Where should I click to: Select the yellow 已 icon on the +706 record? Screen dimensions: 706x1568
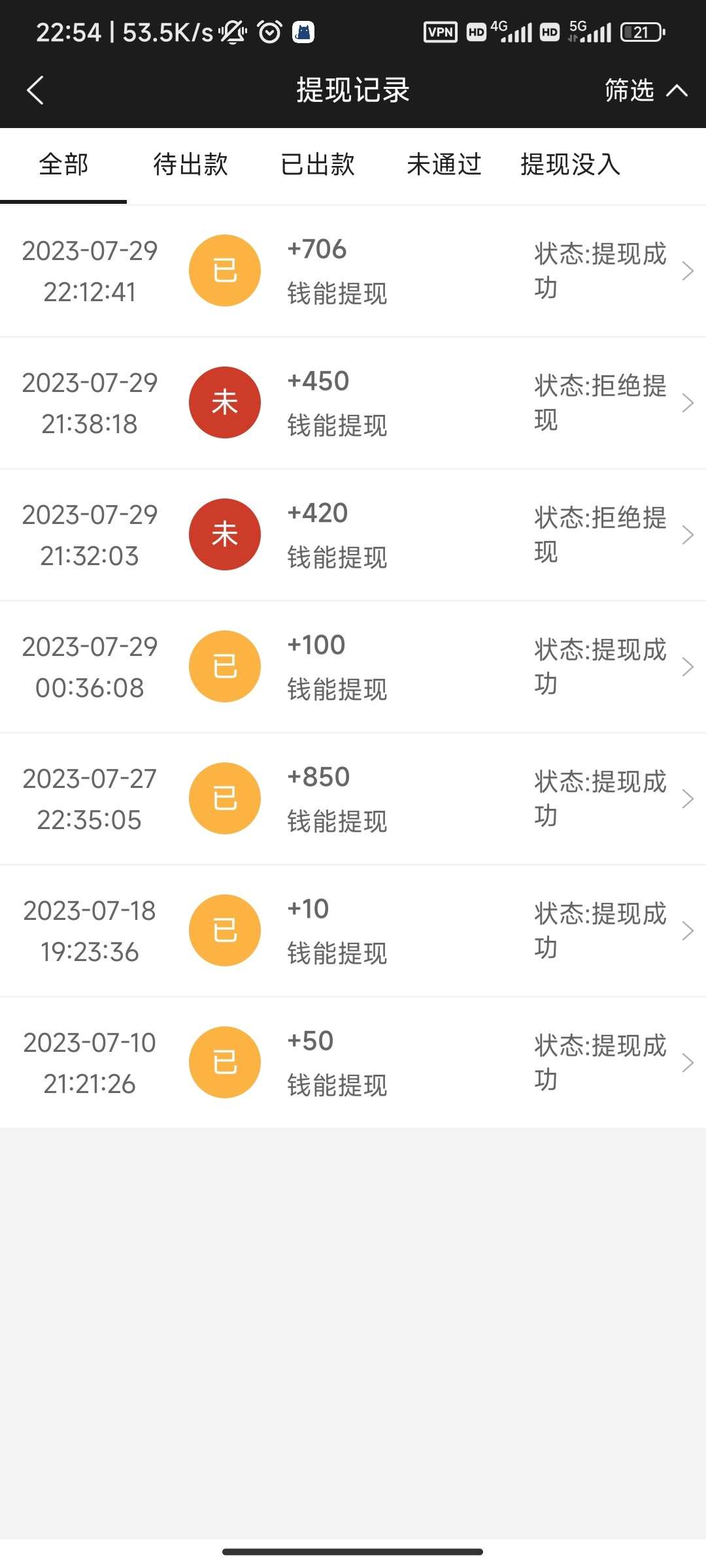point(225,270)
